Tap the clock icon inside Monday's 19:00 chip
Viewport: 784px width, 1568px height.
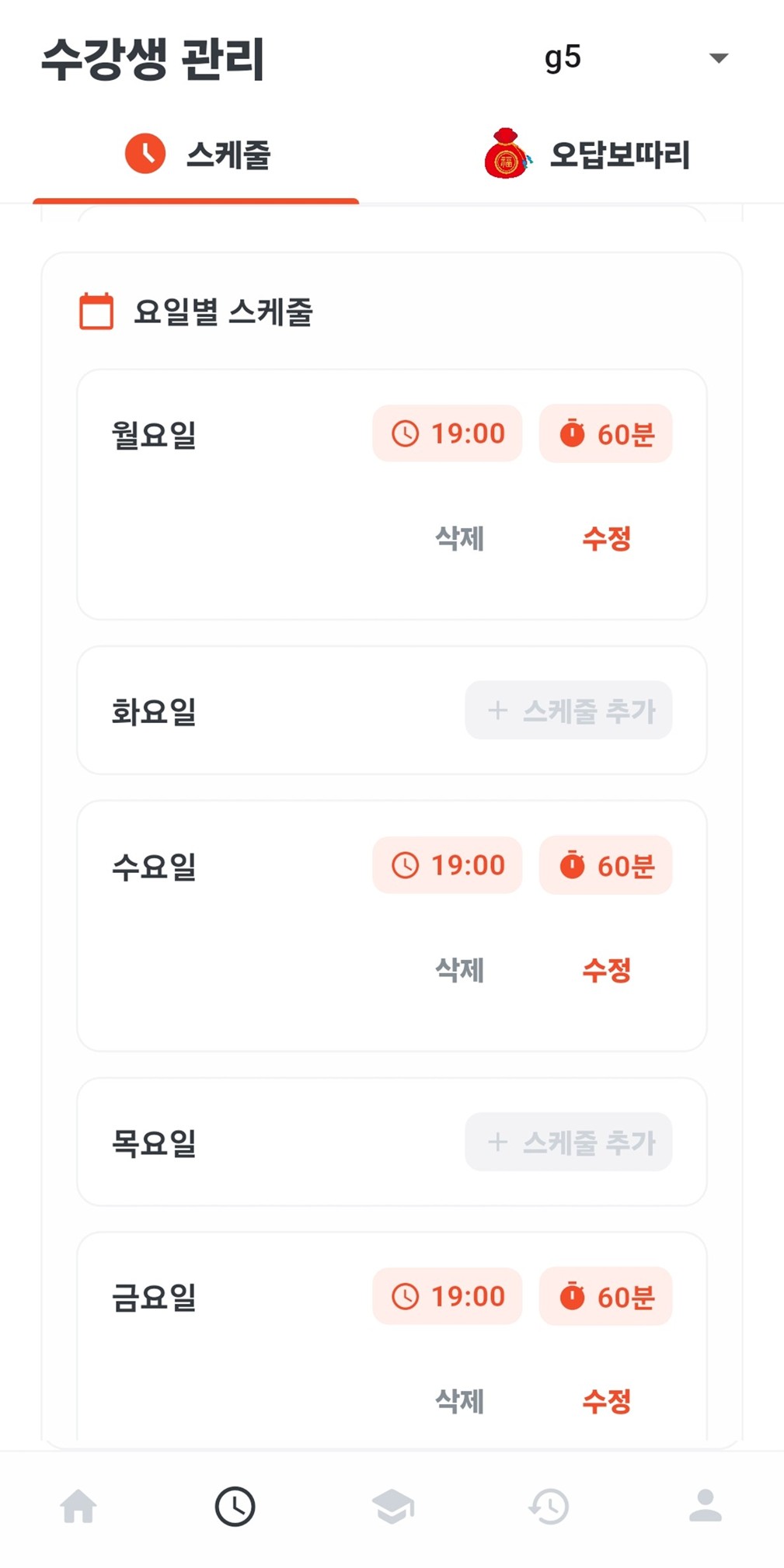(x=406, y=433)
